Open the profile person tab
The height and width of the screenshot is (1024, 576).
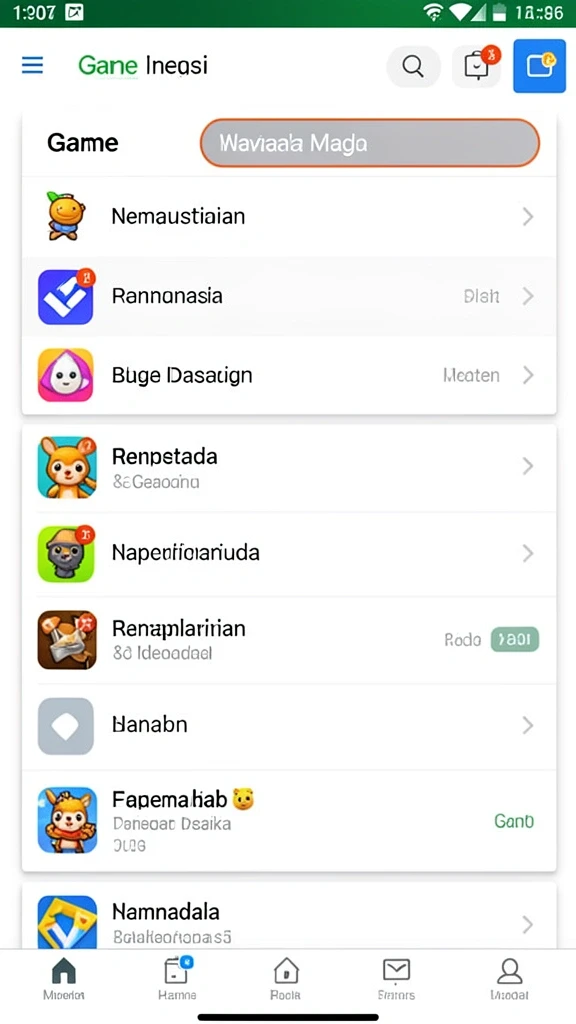tap(509, 980)
